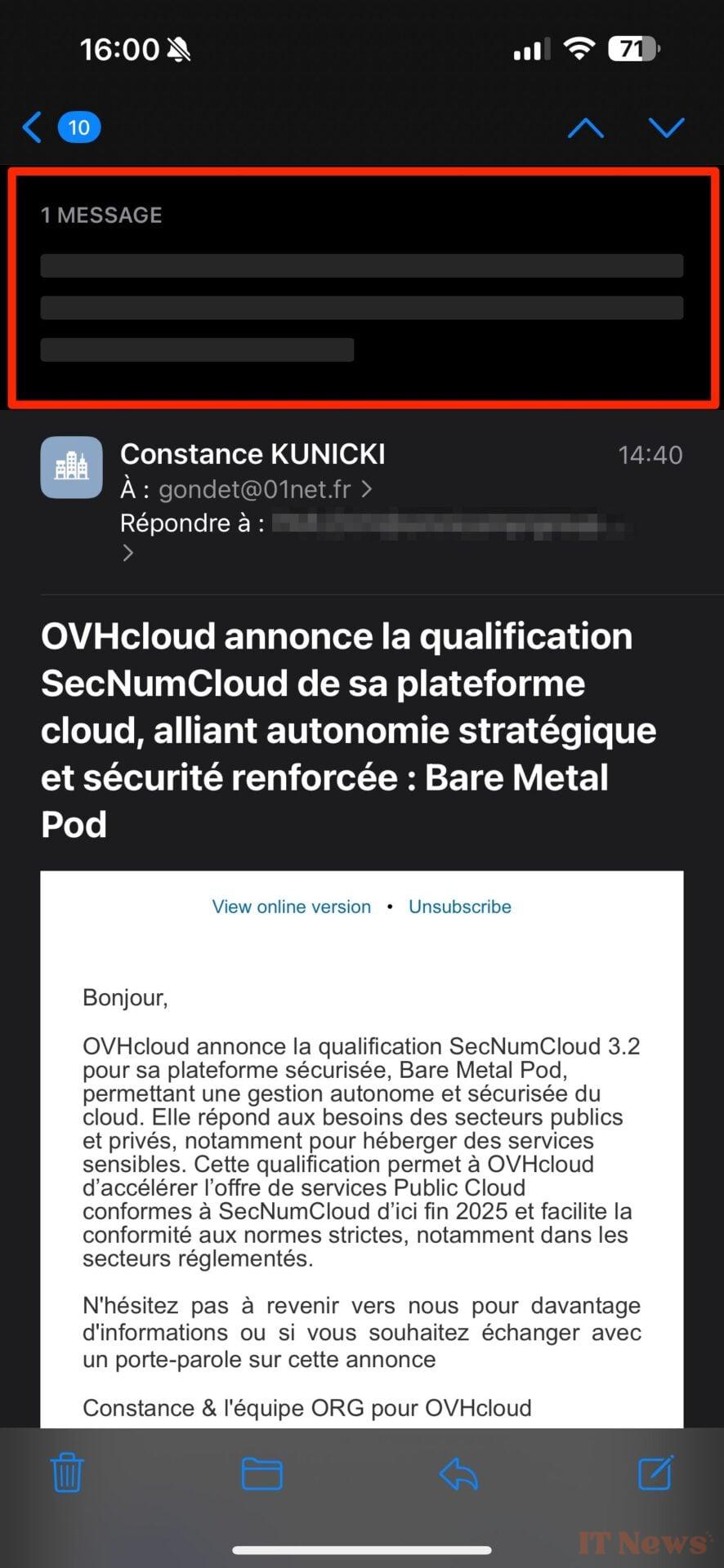Open sender Constance KUNICKI's avatar

point(71,467)
